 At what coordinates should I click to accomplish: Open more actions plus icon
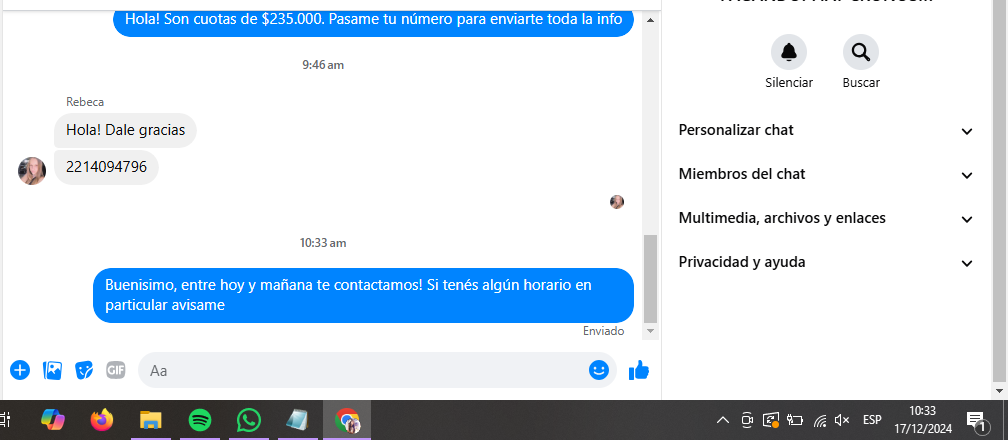[20, 370]
